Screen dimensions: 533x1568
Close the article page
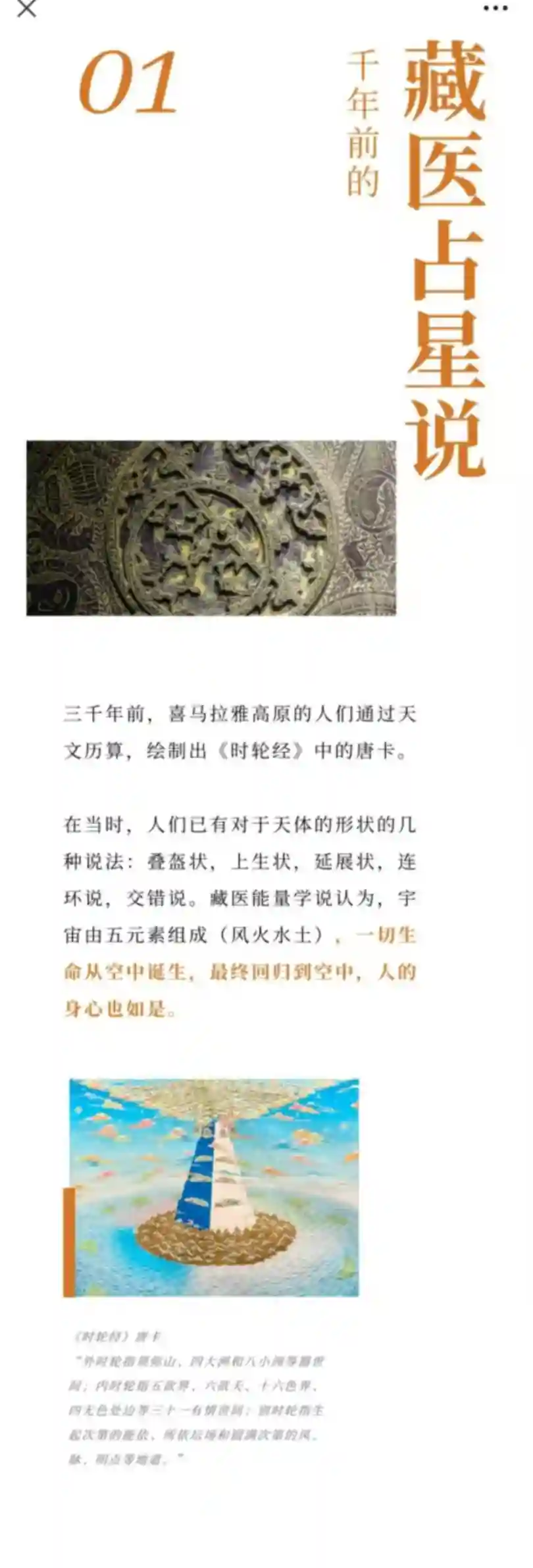(x=26, y=9)
